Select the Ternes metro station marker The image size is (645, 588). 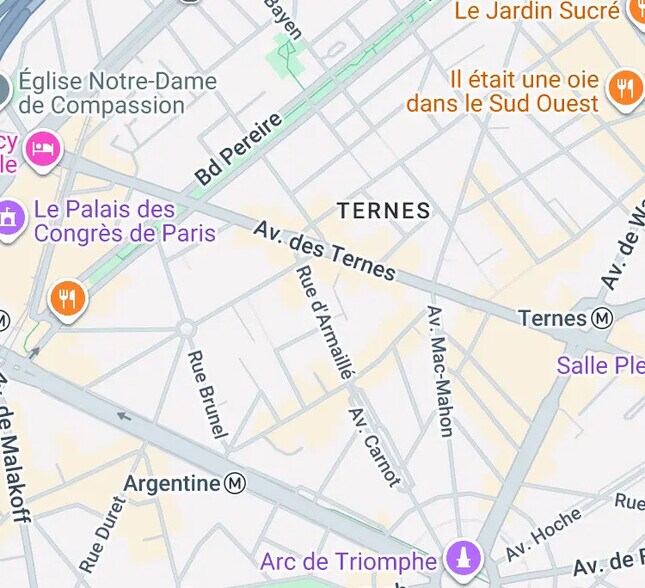coord(602,319)
